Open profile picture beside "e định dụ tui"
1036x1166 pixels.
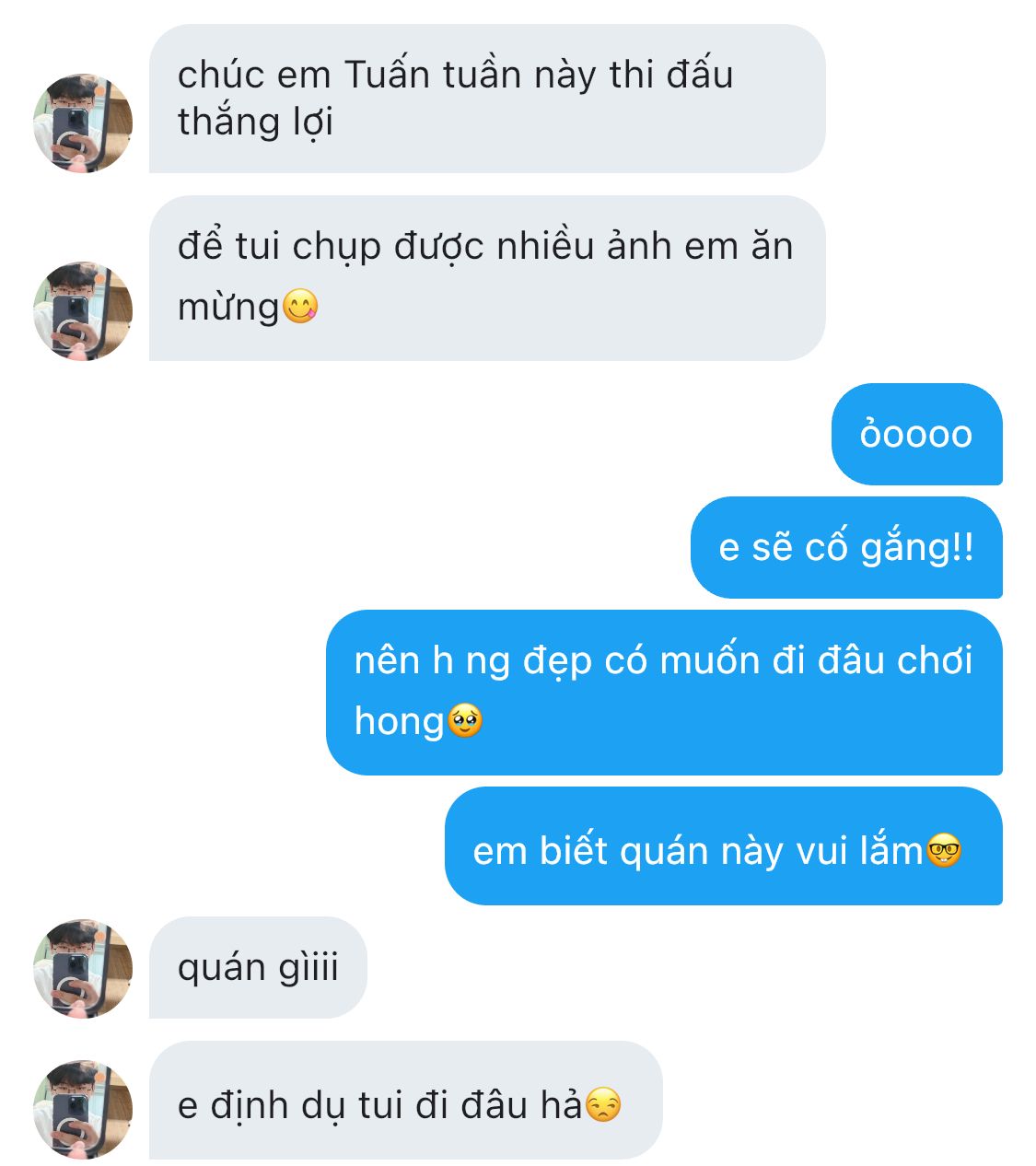click(x=83, y=1108)
